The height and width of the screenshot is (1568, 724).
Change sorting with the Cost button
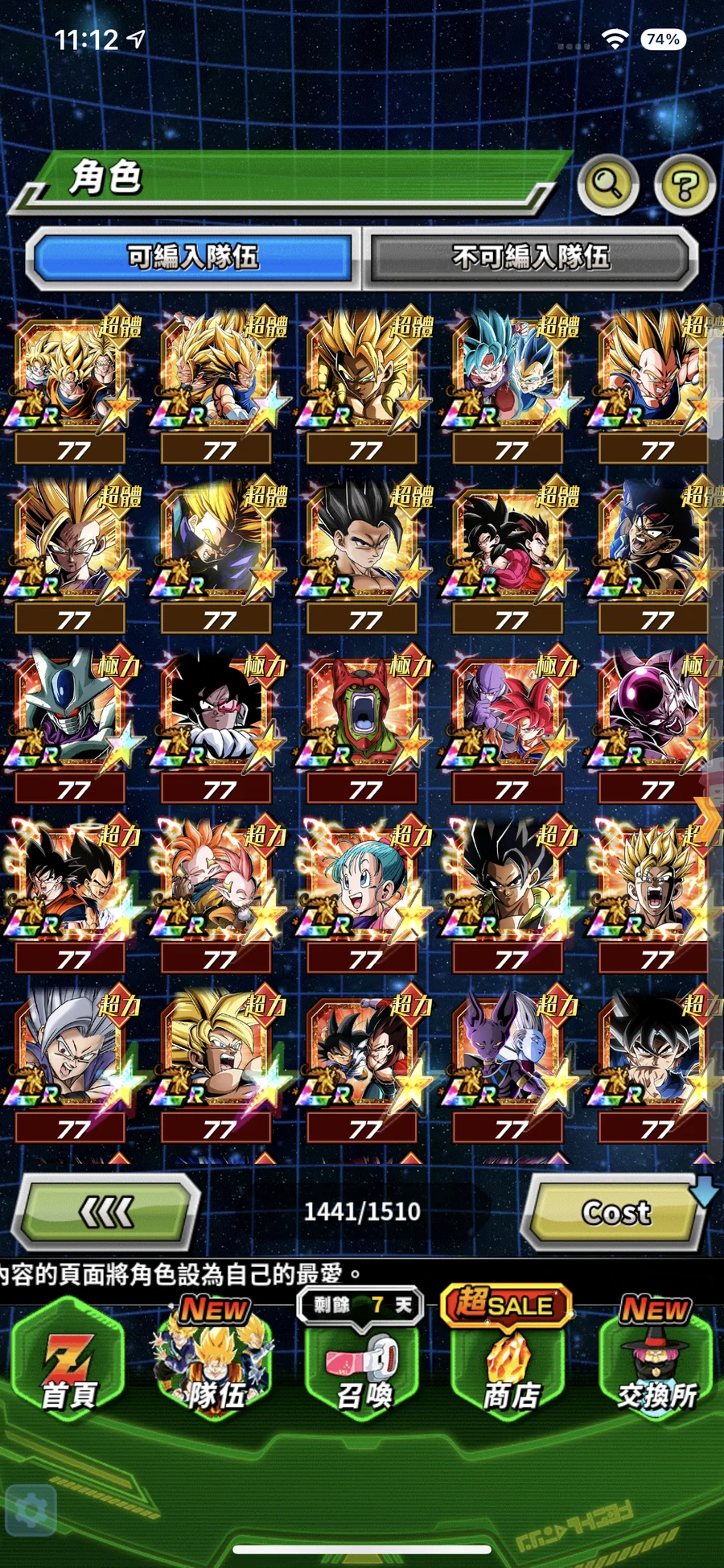coord(615,1212)
